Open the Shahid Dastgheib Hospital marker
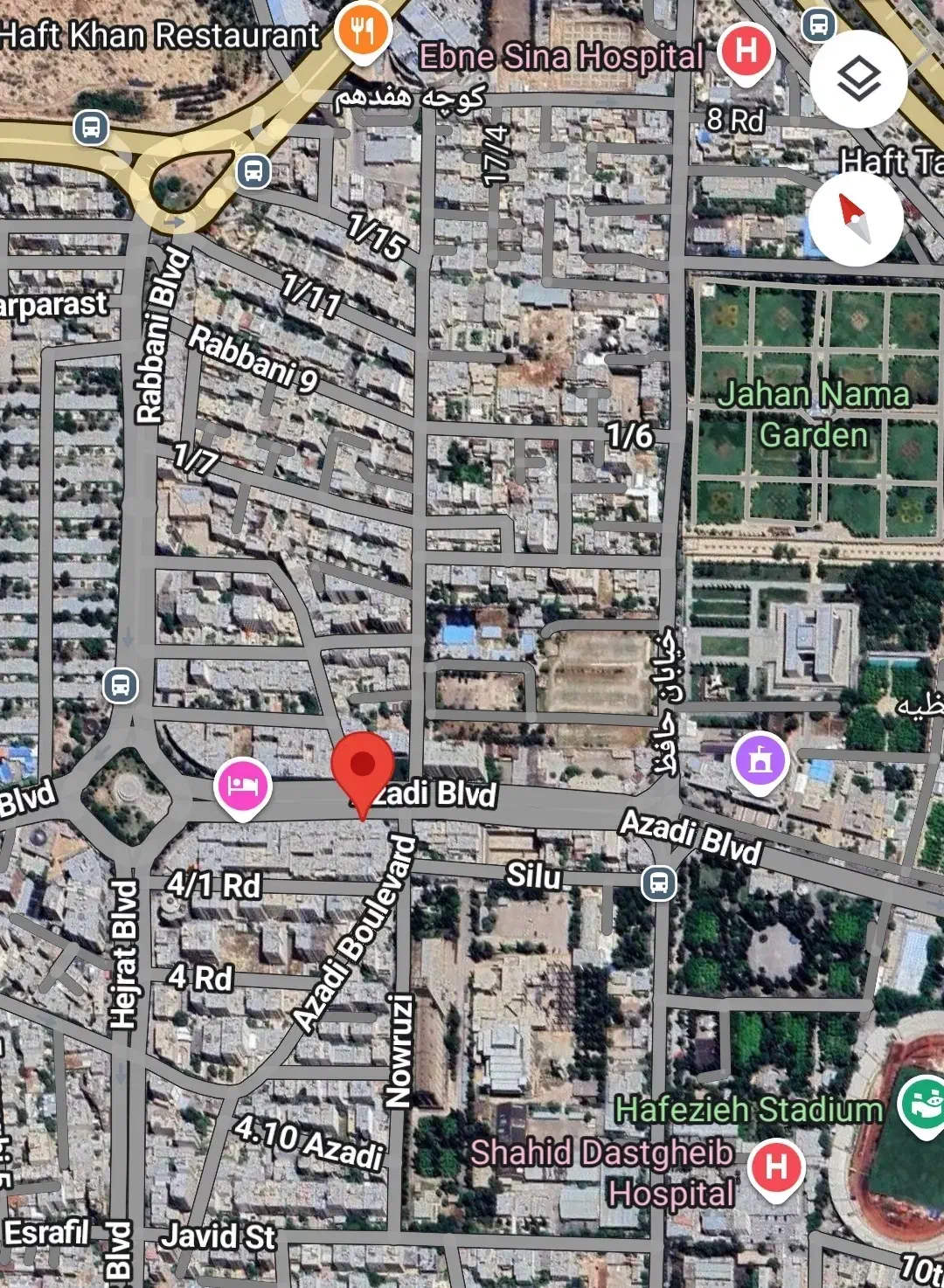 [x=776, y=1167]
